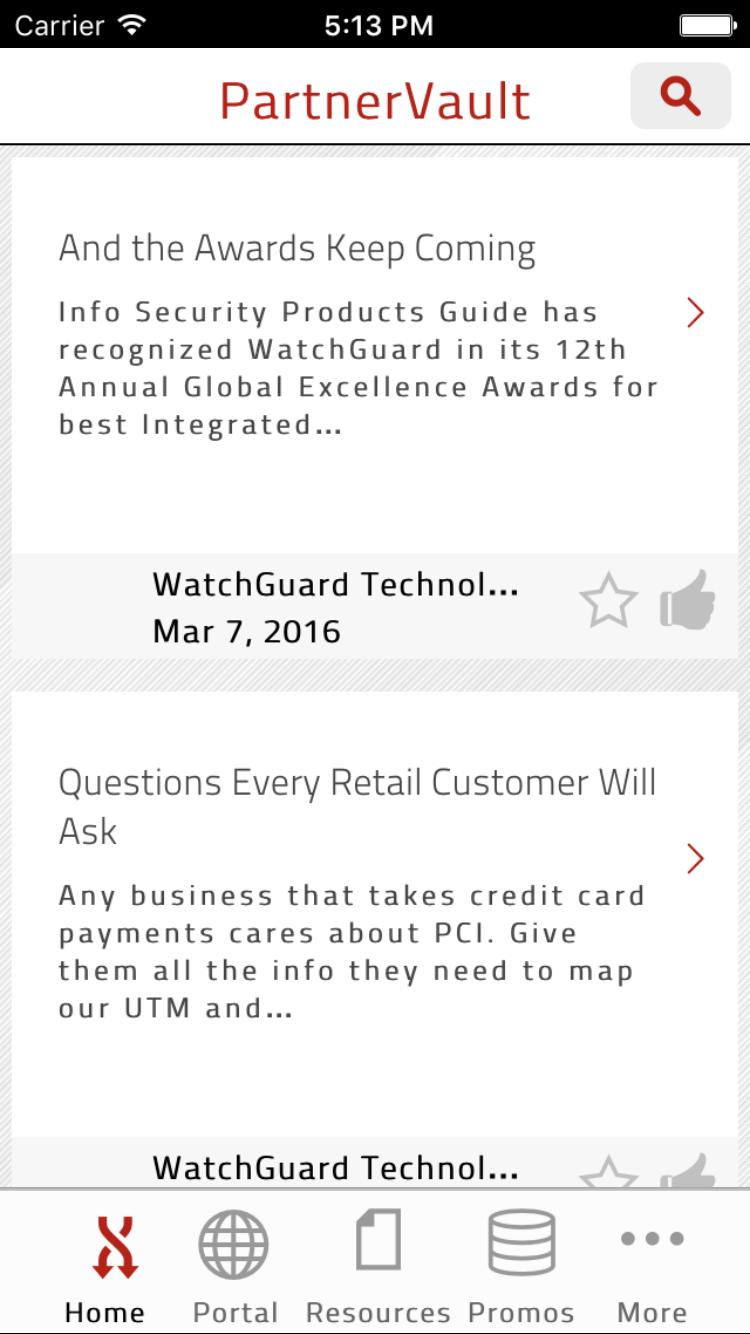The height and width of the screenshot is (1334, 750).
Task: Select the More tab
Action: tap(652, 1264)
